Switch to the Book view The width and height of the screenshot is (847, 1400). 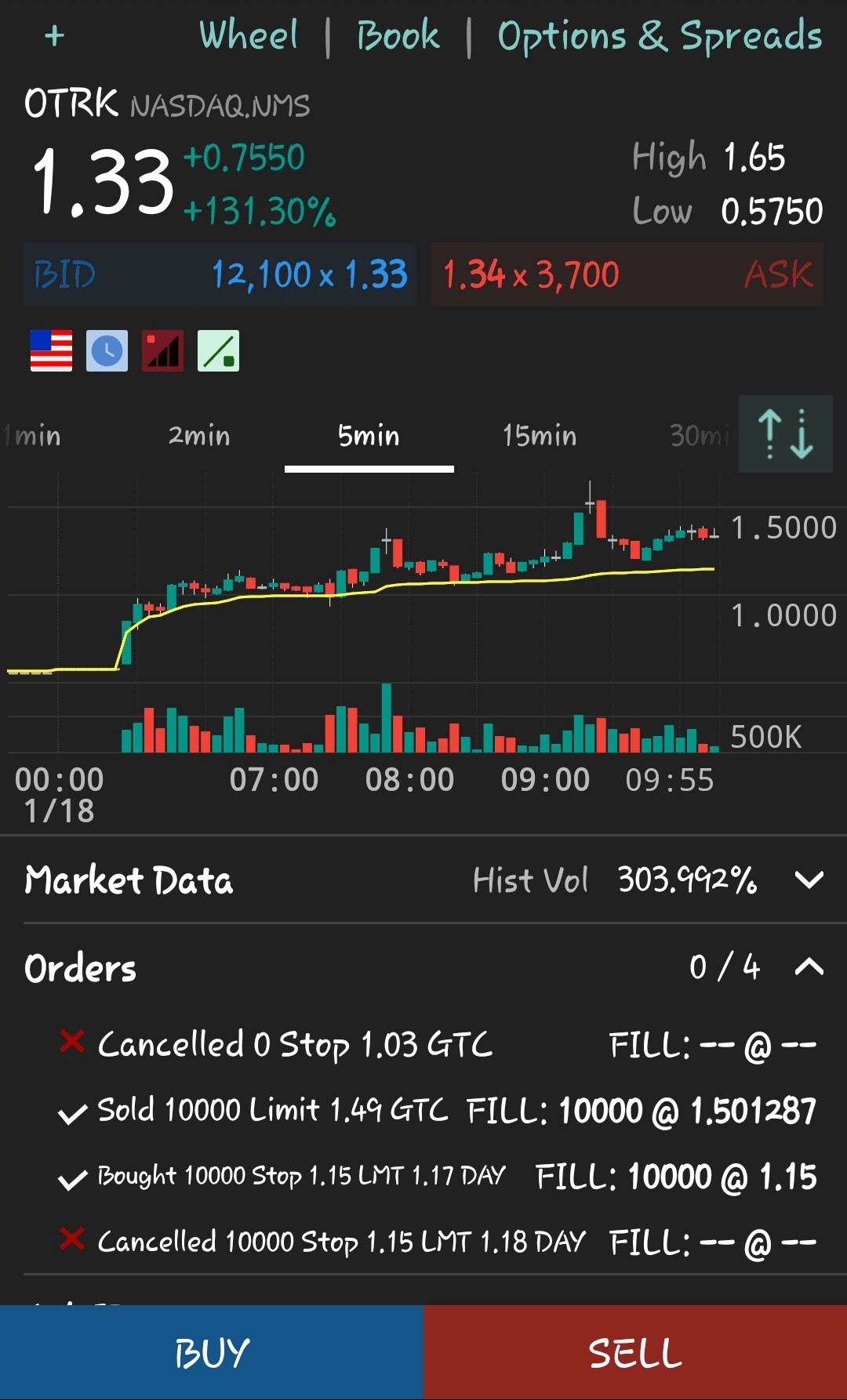398,36
